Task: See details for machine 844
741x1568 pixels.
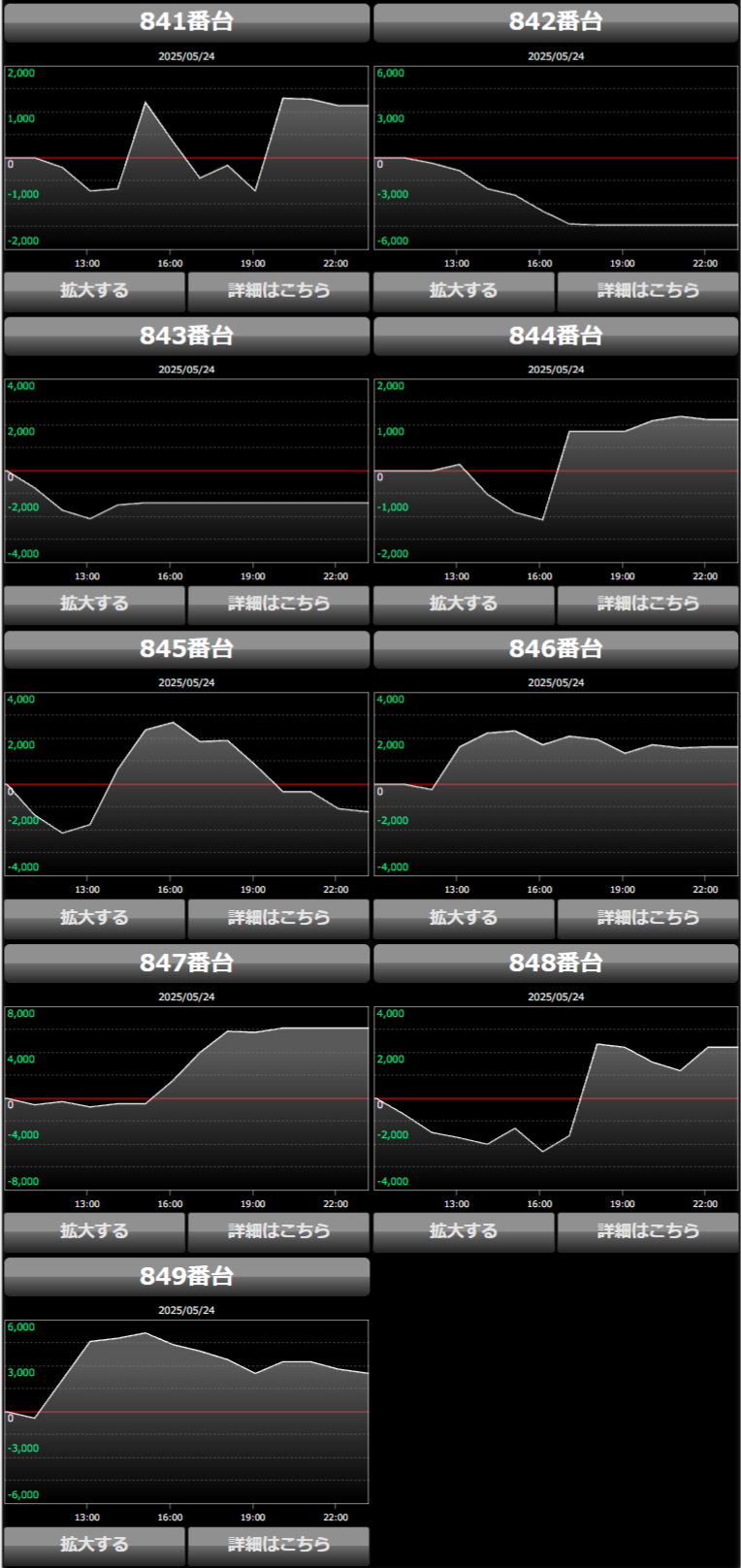Action: [x=648, y=604]
